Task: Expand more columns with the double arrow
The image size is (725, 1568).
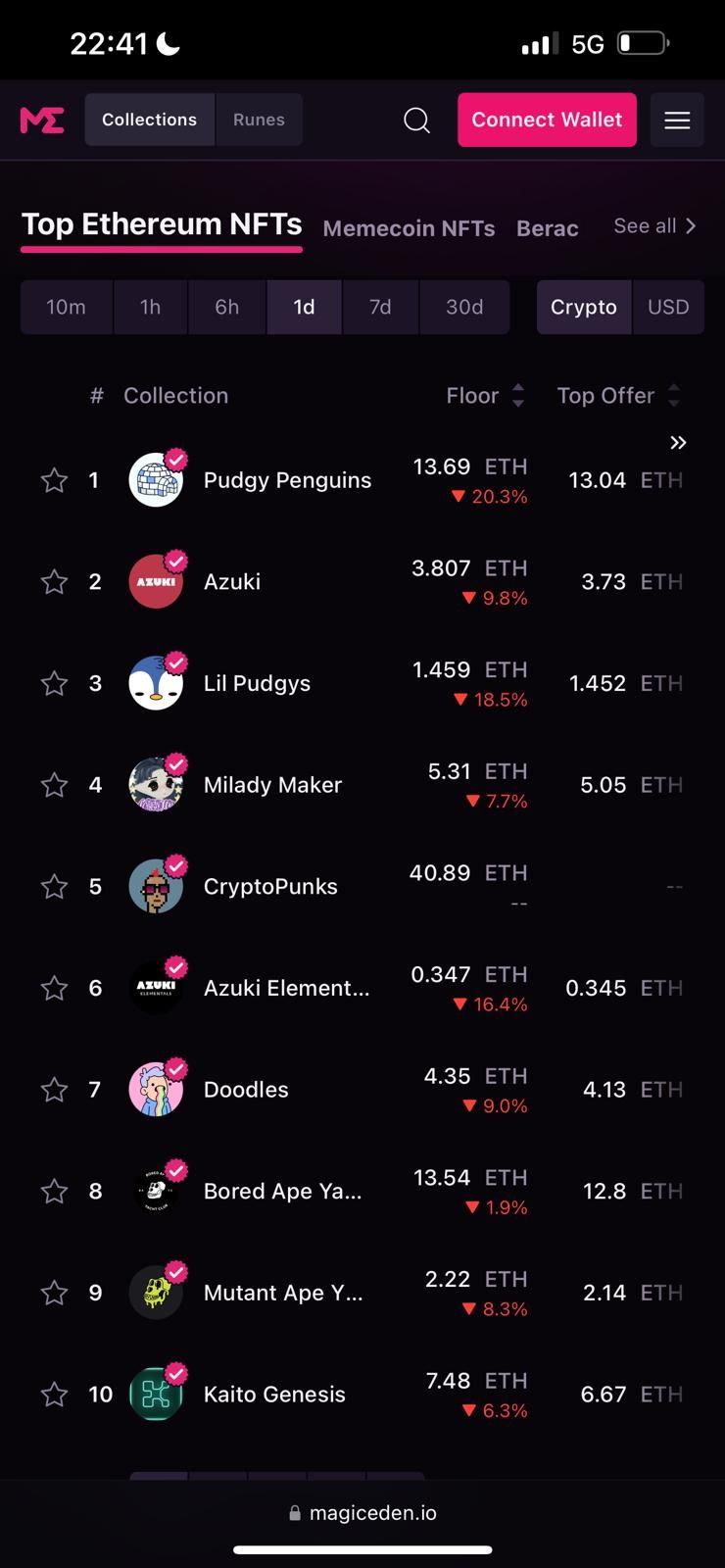Action: [677, 443]
